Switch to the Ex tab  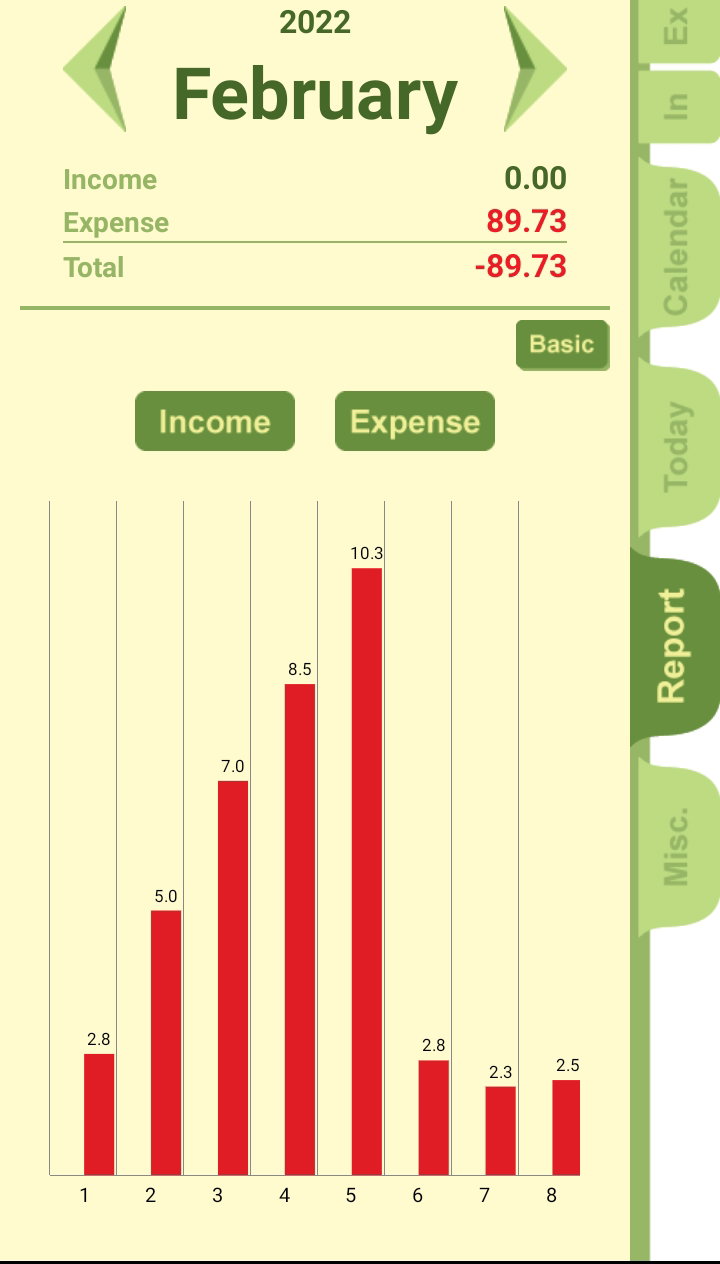click(x=676, y=28)
